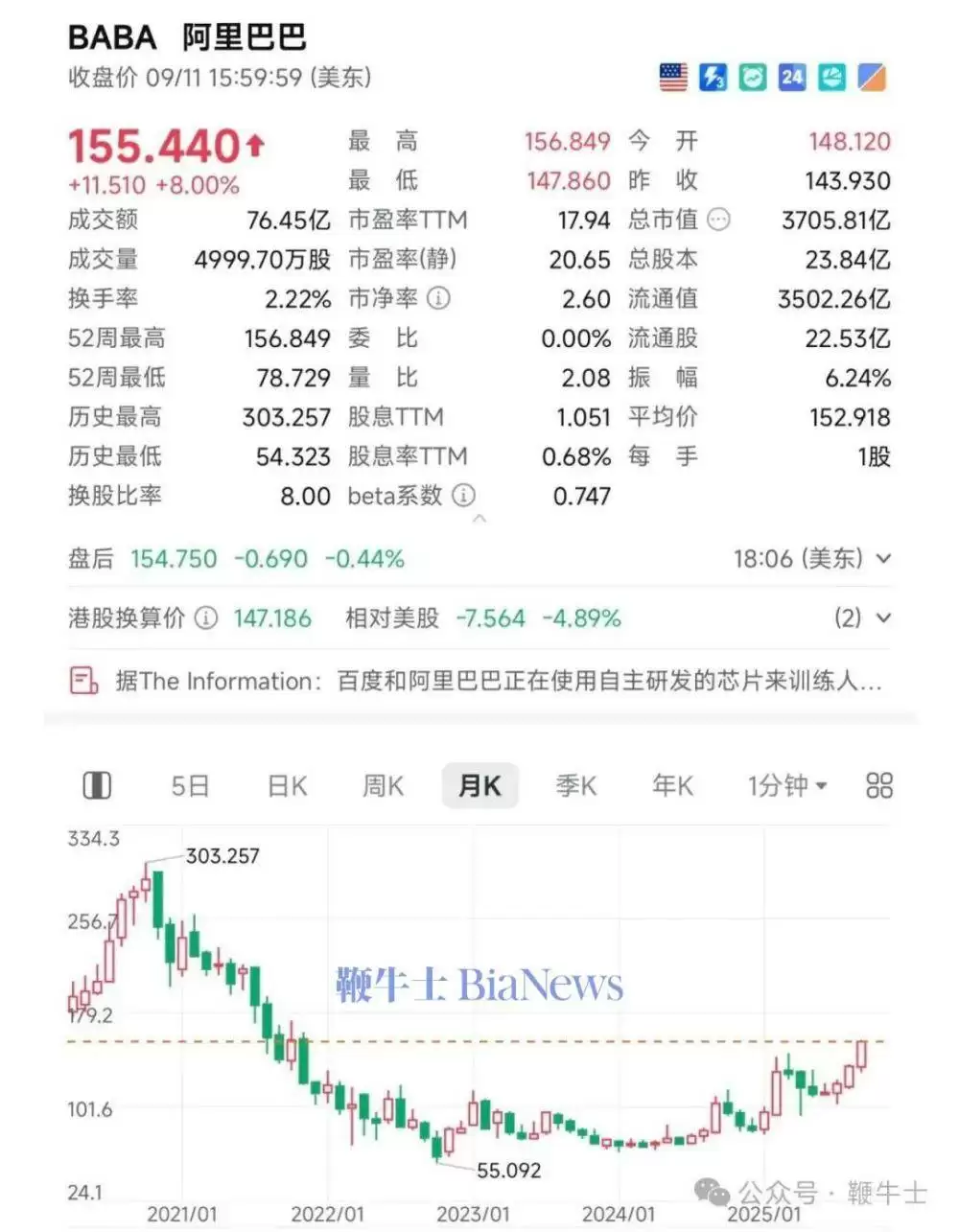Select the chart layout icon left of 5日

point(97,784)
